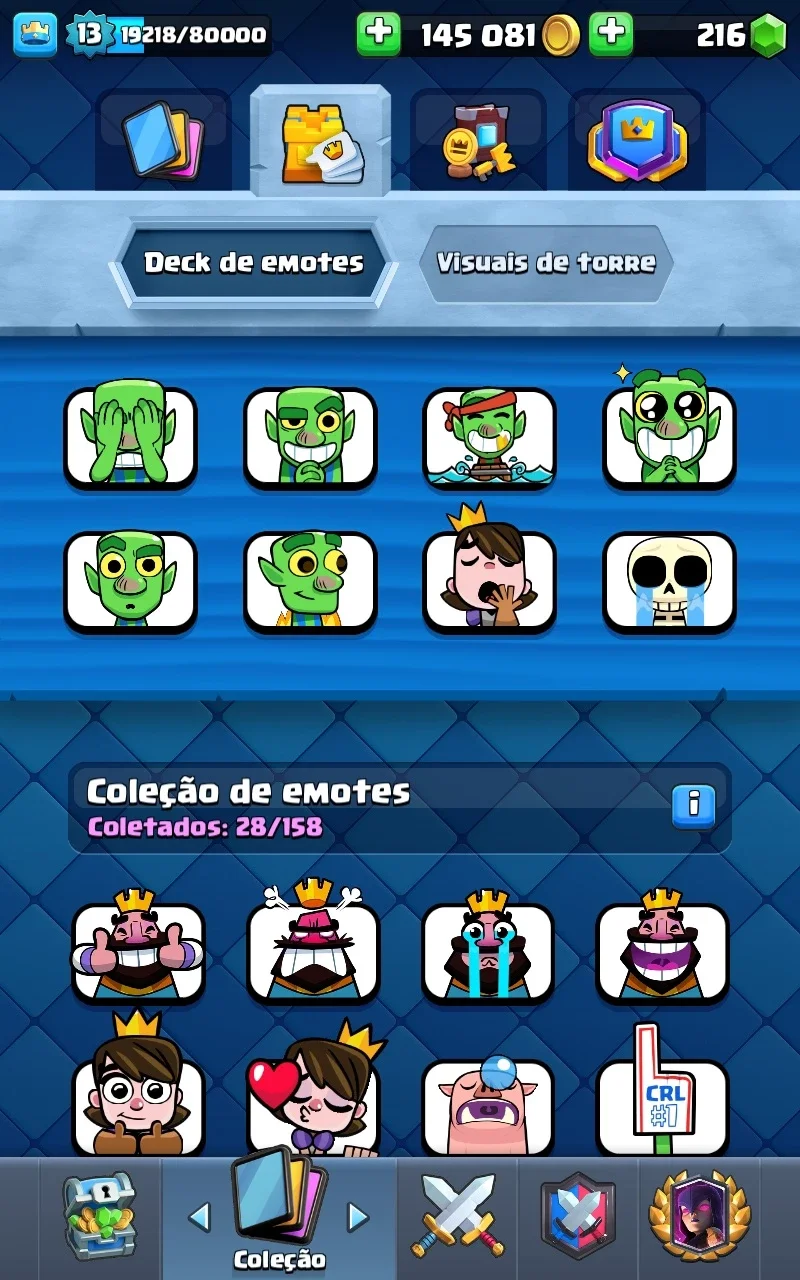Open the crown banner badge tab
This screenshot has height=1280, width=800.
click(x=635, y=140)
